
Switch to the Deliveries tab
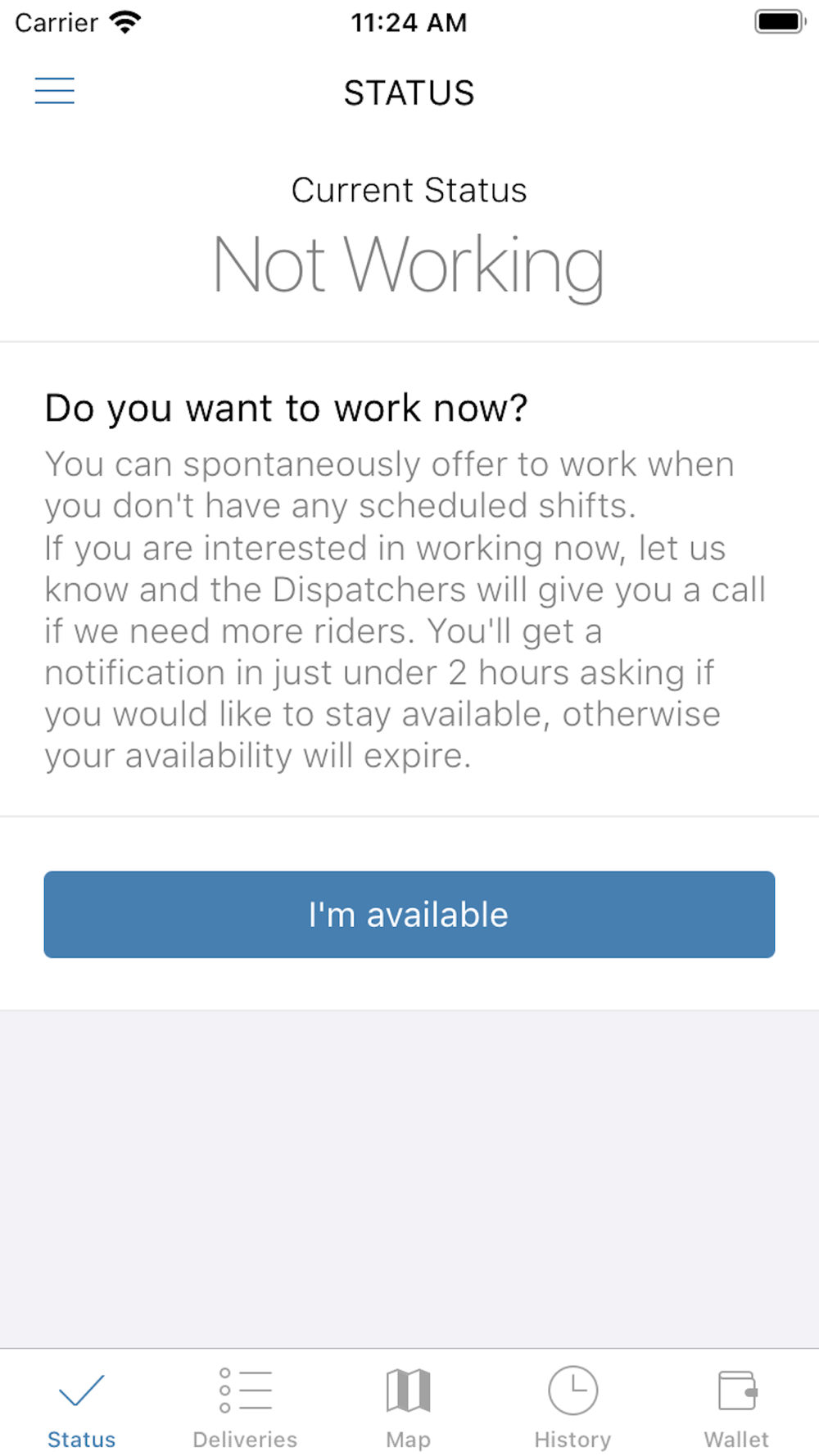click(246, 1409)
